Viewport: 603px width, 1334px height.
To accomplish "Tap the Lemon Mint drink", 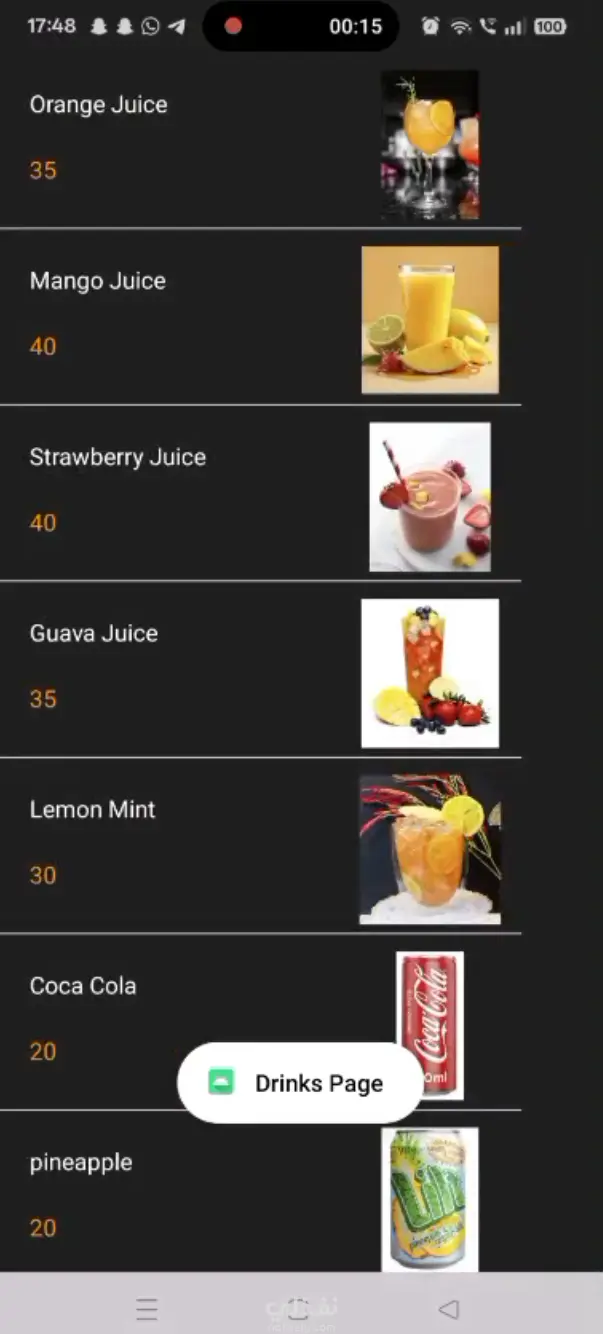I will (93, 809).
